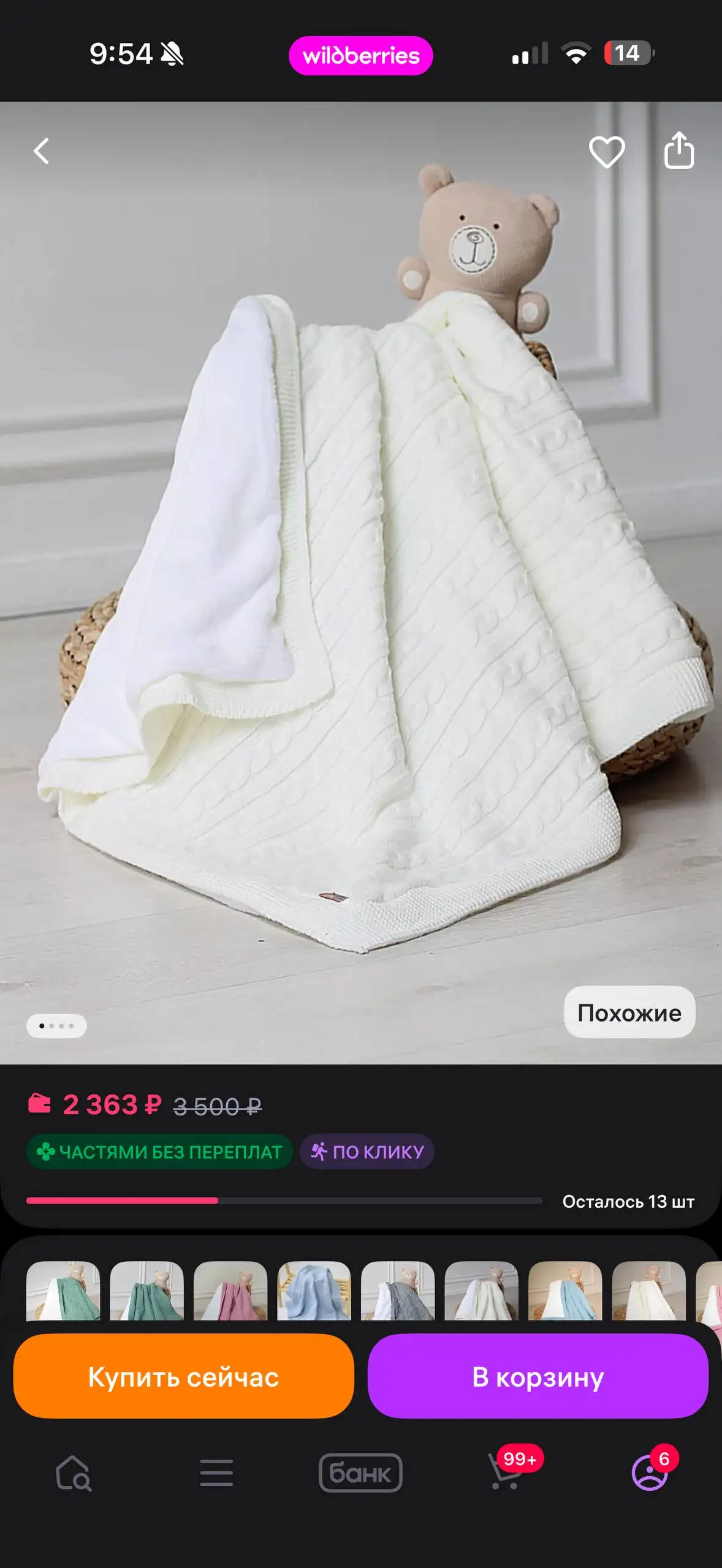Go to the profile tab
This screenshot has height=1568, width=722.
(650, 1472)
